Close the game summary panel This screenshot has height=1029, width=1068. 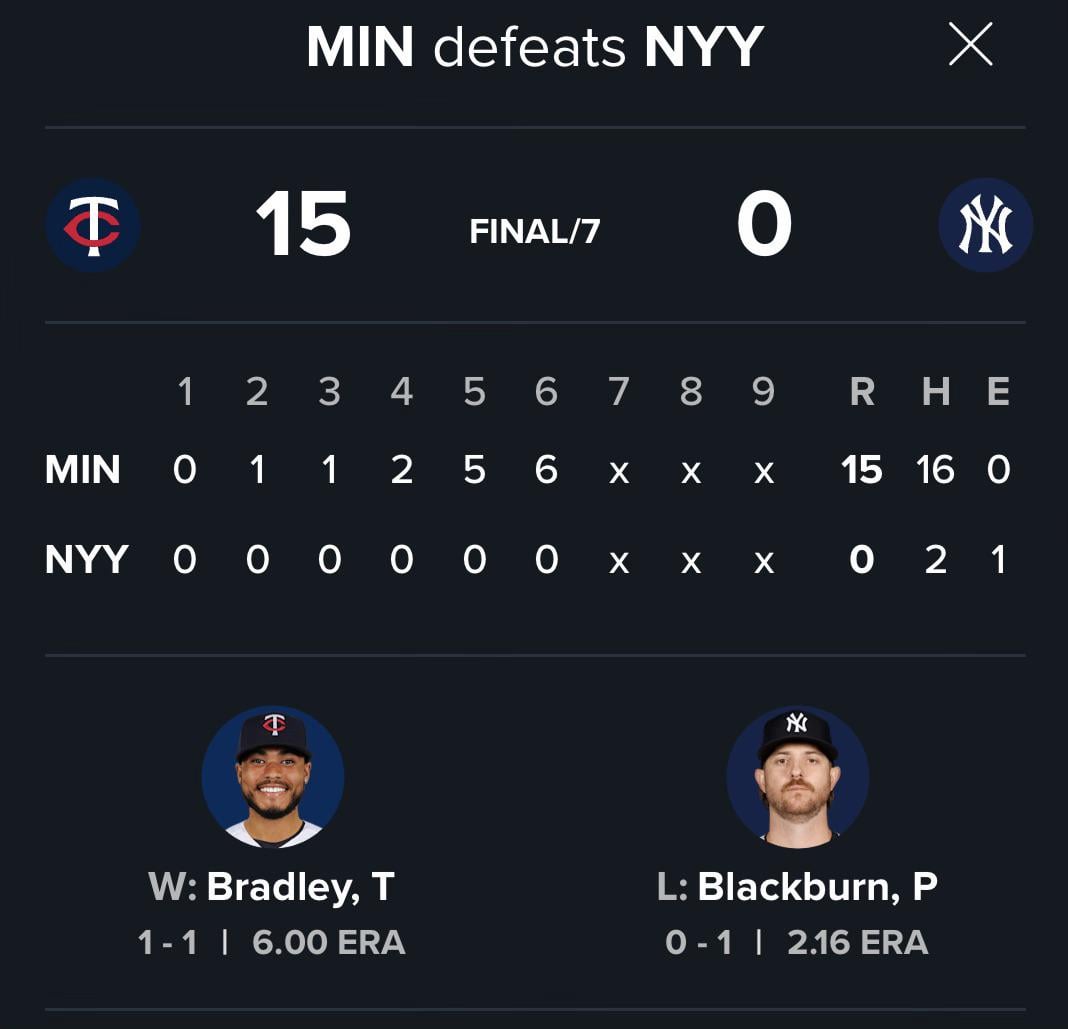[970, 45]
